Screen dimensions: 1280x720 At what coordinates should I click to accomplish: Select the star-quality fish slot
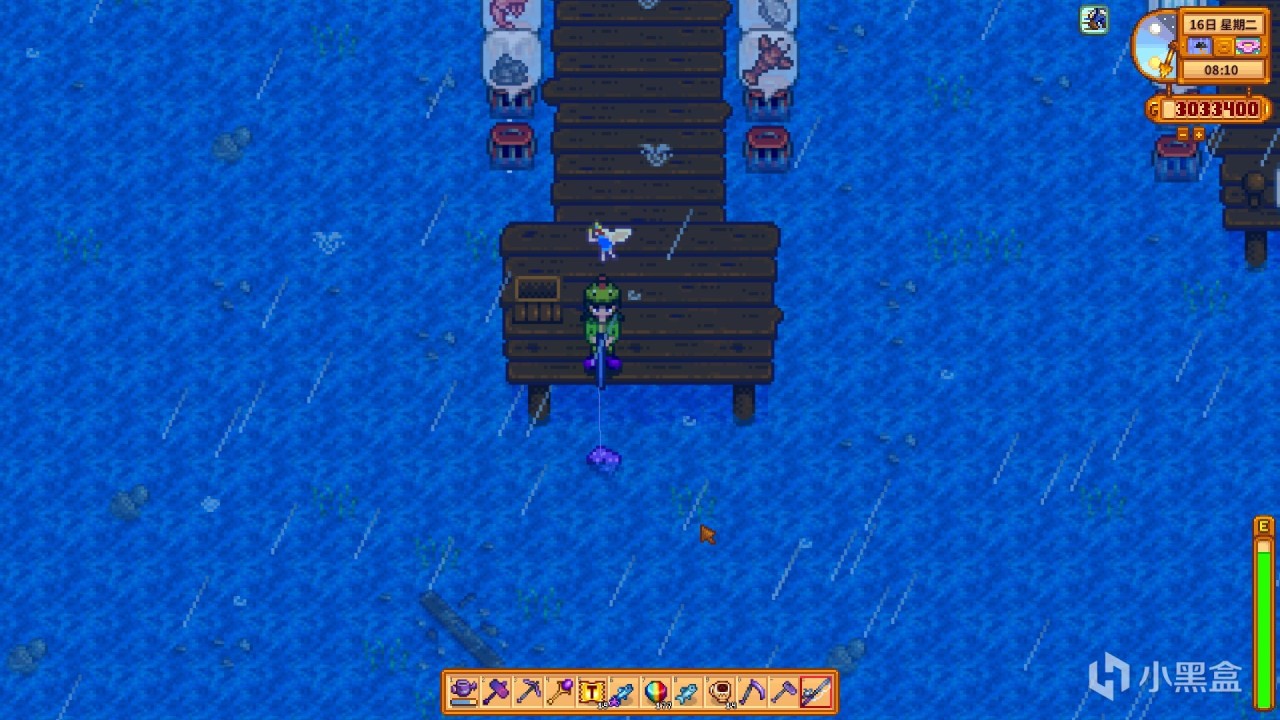pos(623,691)
